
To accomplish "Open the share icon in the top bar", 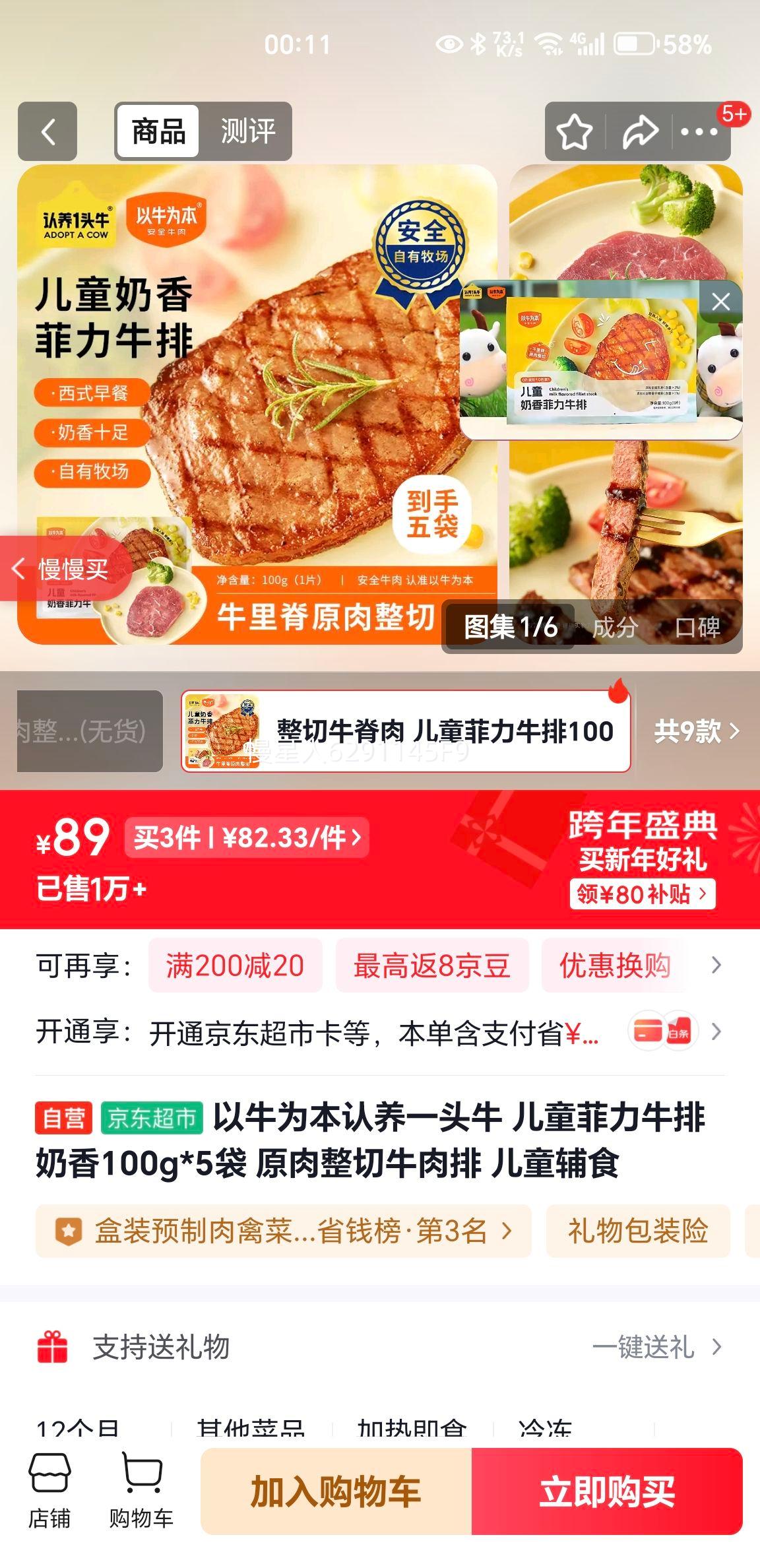I will pyautogui.click(x=639, y=131).
